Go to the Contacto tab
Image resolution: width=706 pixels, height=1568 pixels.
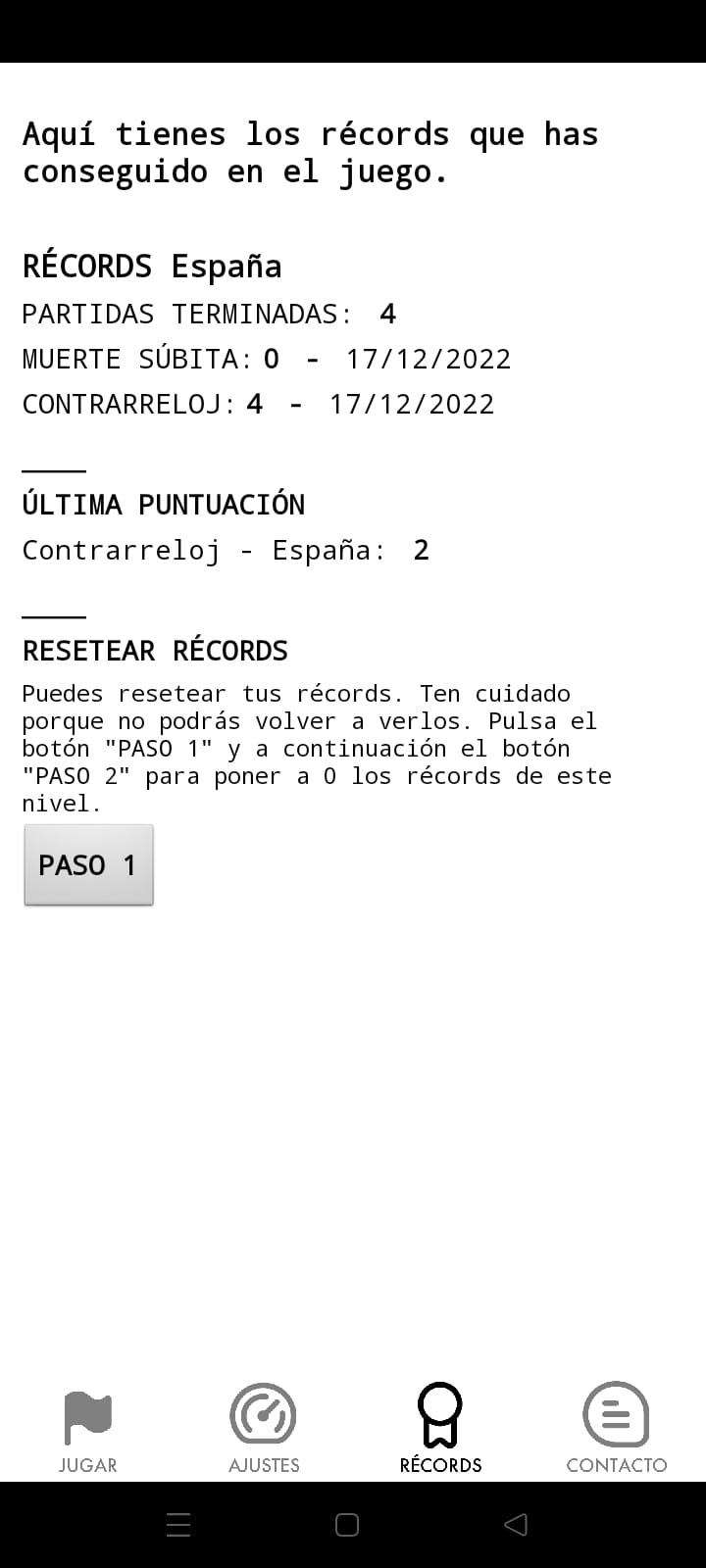point(617,1429)
